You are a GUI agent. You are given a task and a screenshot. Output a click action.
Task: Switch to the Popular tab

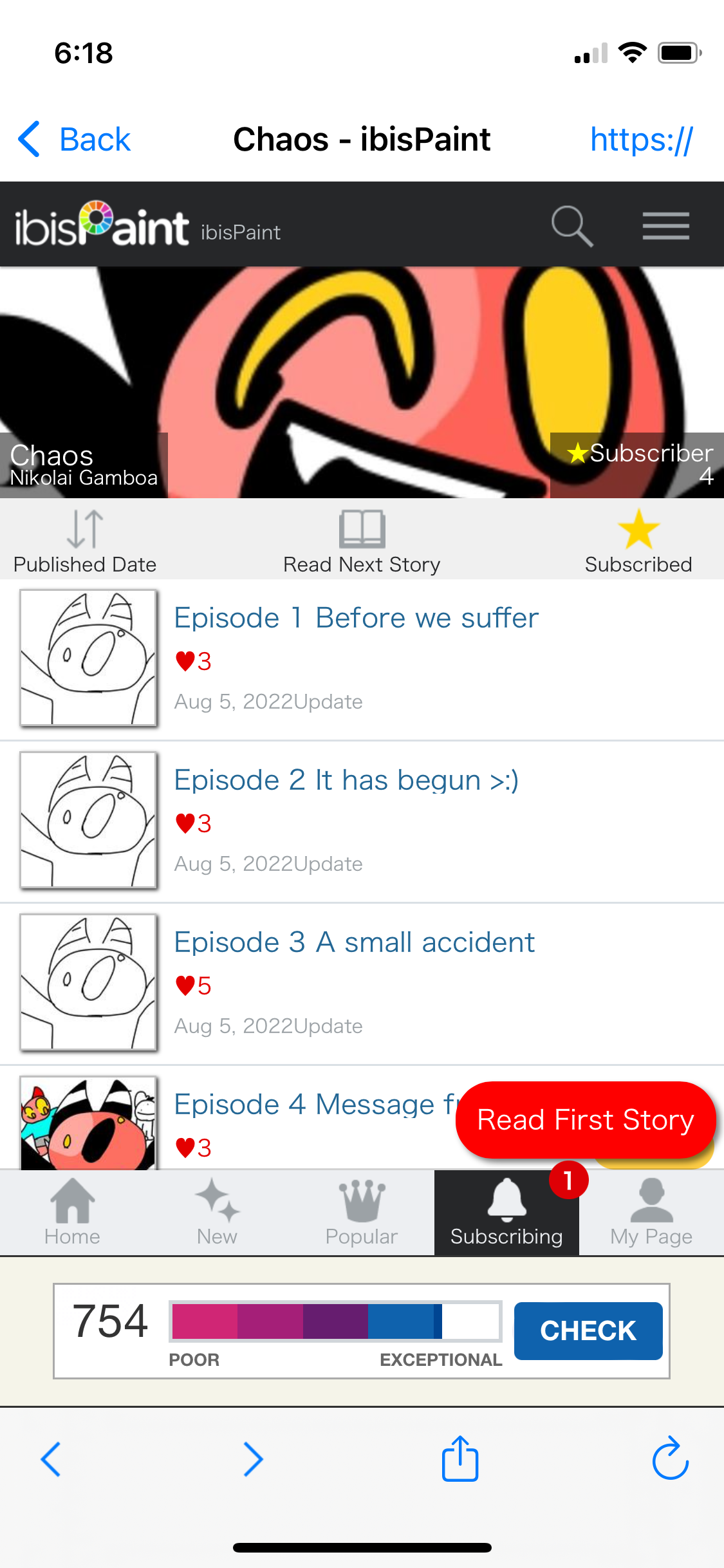point(362,1213)
